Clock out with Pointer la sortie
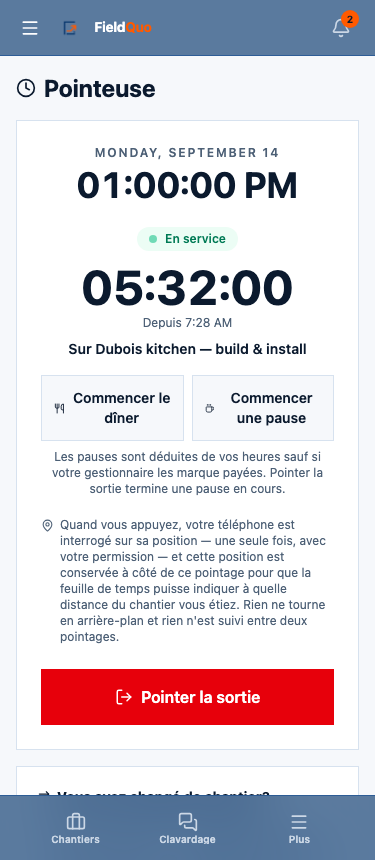 click(188, 697)
